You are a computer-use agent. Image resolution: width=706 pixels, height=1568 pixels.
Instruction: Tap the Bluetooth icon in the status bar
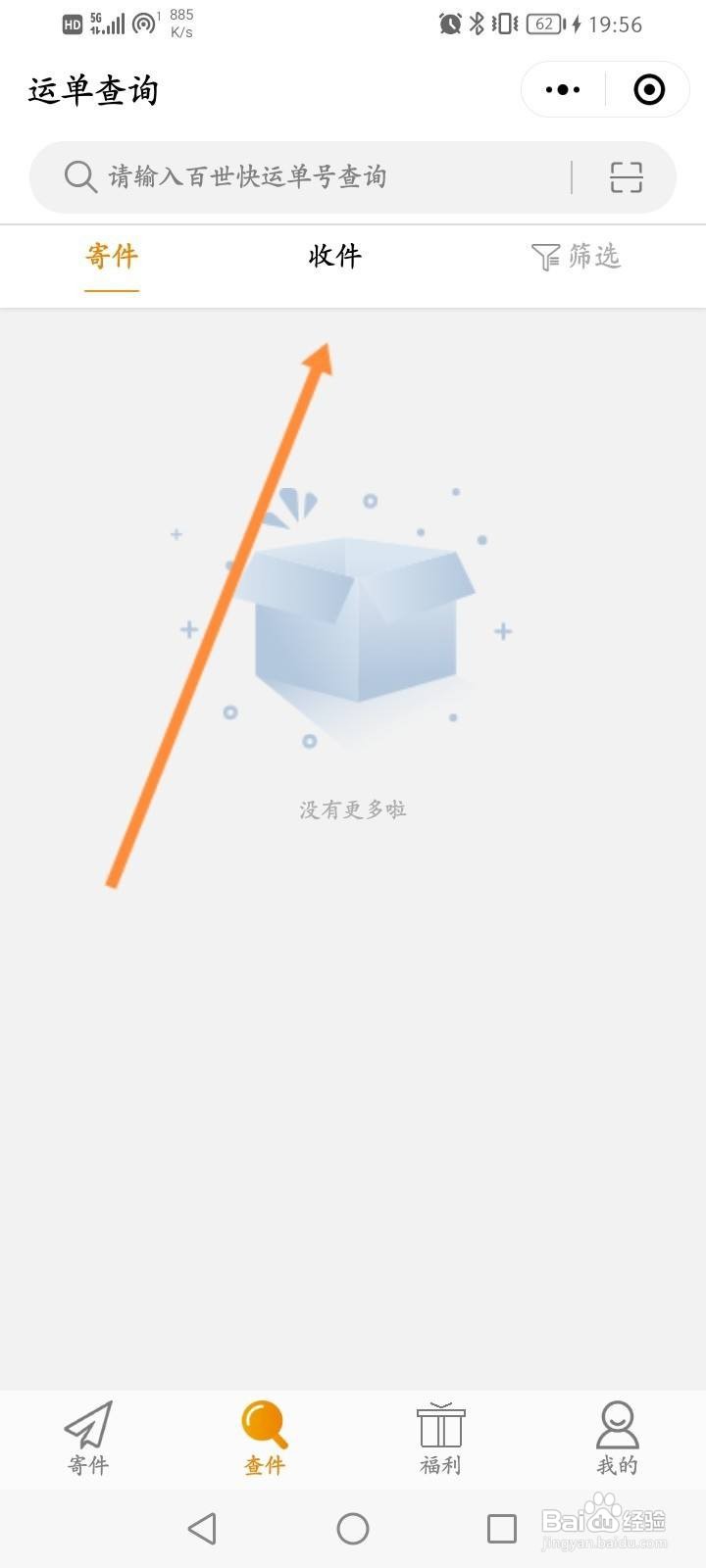478,24
